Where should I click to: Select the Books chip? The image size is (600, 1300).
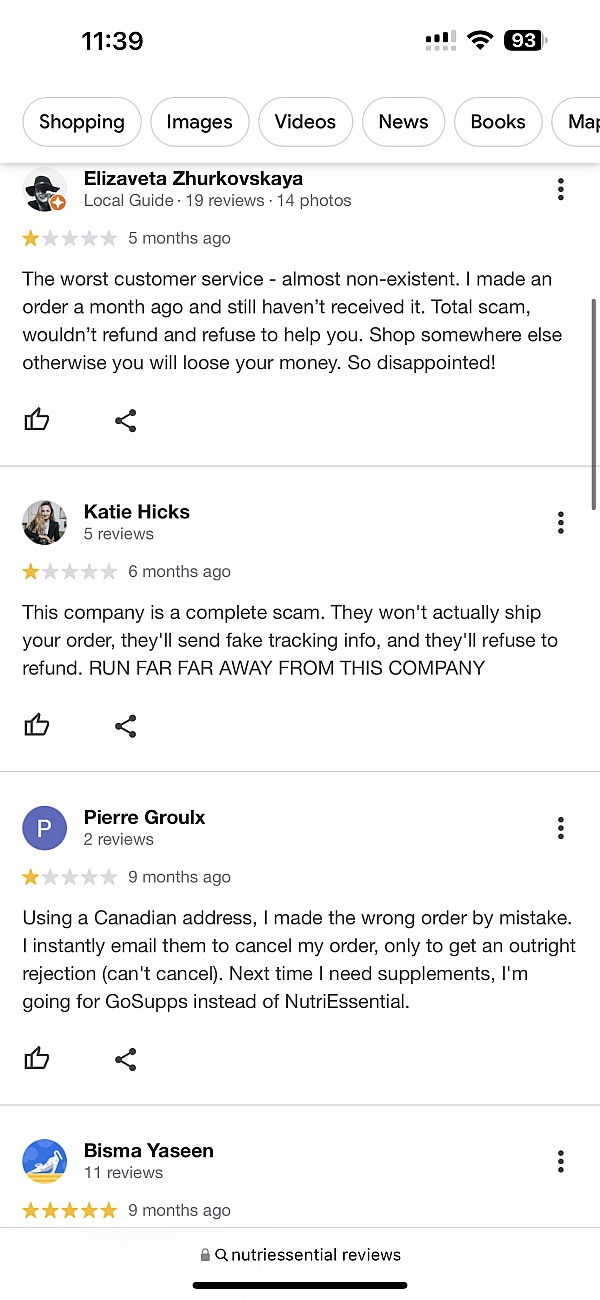498,122
